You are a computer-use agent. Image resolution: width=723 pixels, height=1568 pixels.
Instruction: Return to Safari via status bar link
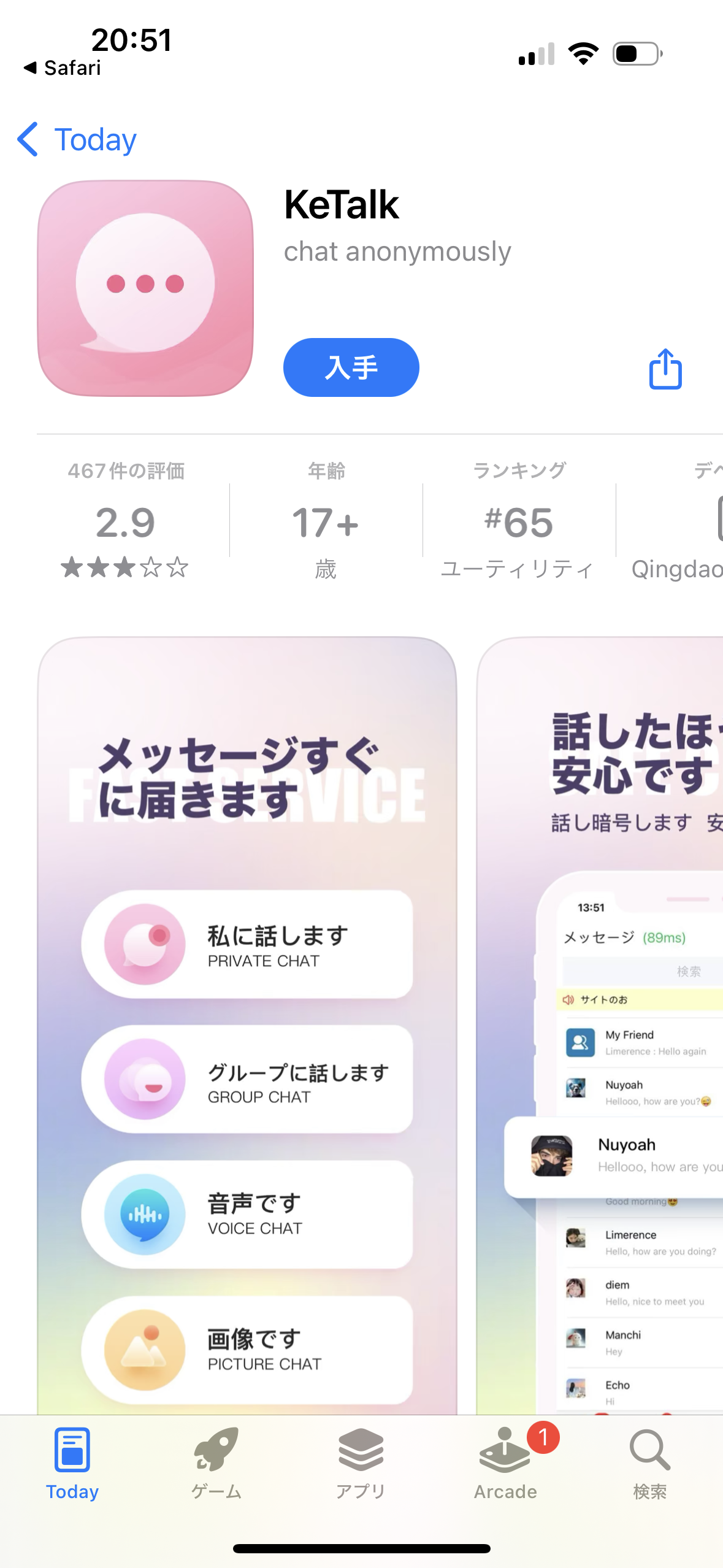point(63,67)
